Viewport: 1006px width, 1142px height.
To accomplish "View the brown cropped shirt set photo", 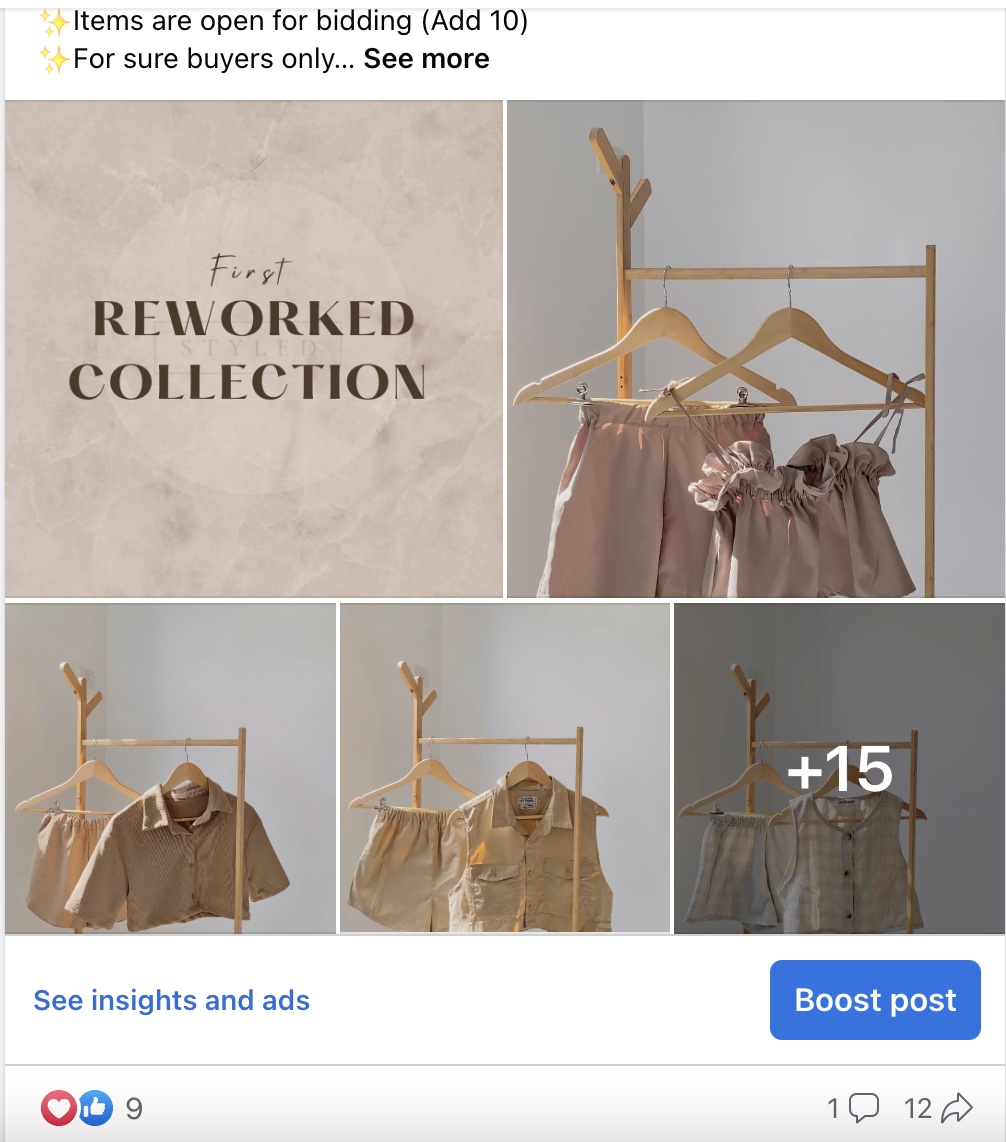I will pyautogui.click(x=170, y=768).
